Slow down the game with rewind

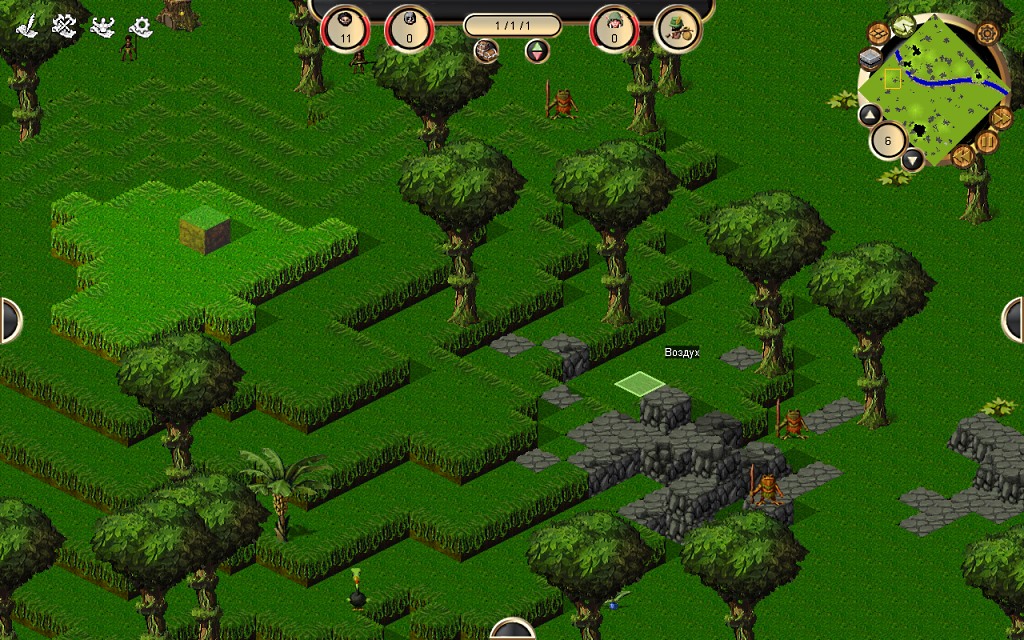click(x=962, y=156)
